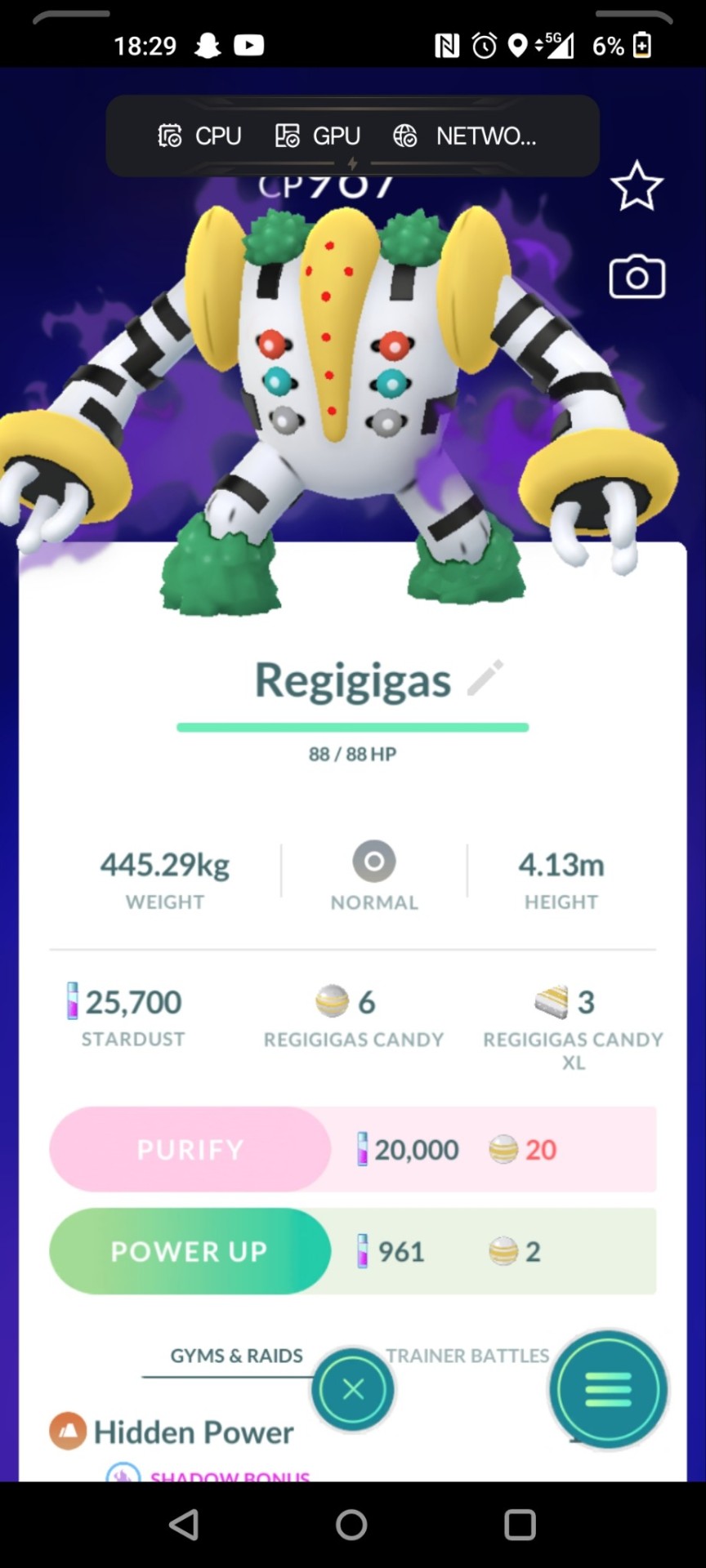Screen dimensions: 706x1568
Task: Open the GPU overlay panel
Action: pyautogui.click(x=318, y=136)
